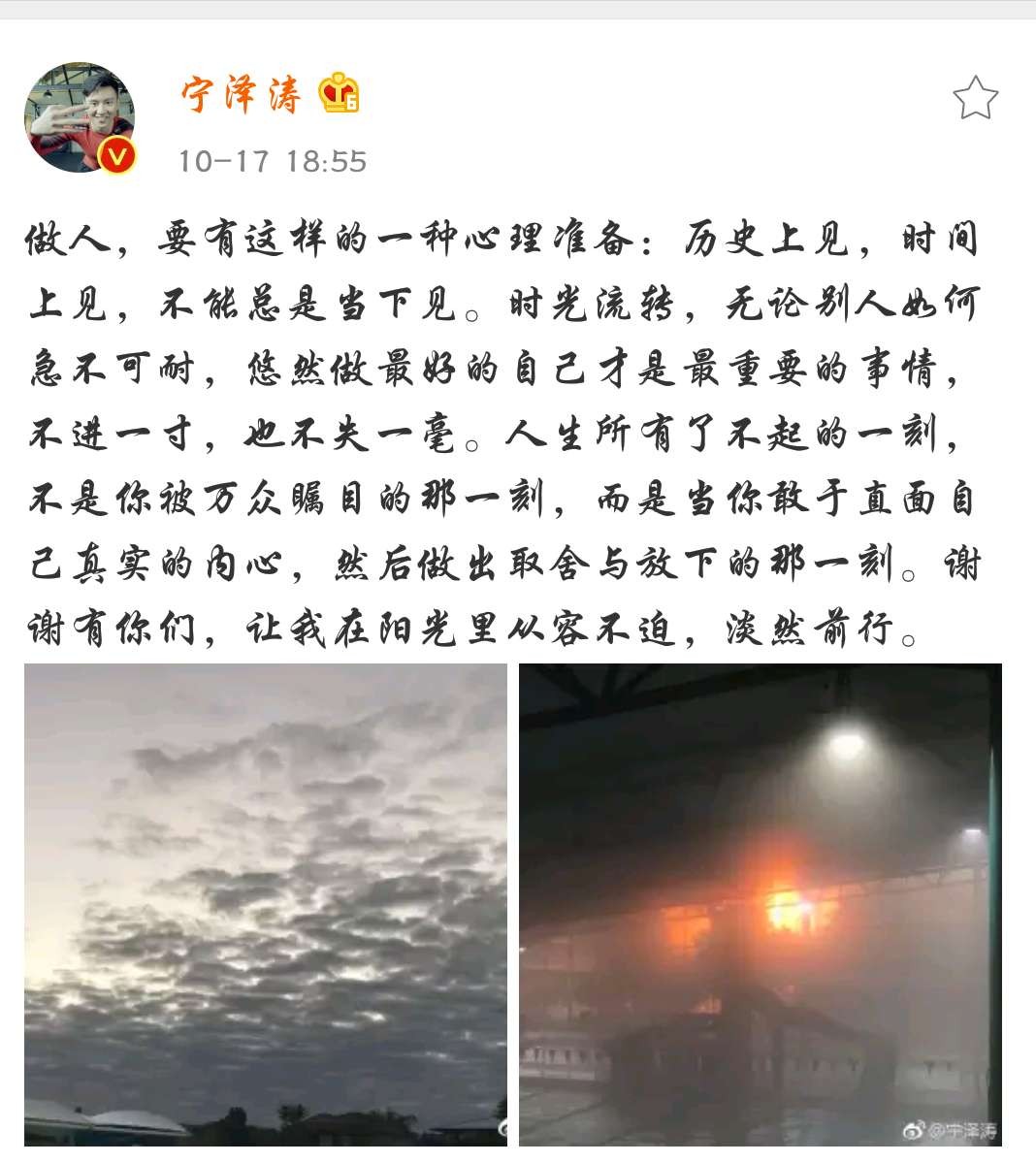Screen dimensions: 1036x1163
Task: Open the cloudy sky photo
Action: 265,902
